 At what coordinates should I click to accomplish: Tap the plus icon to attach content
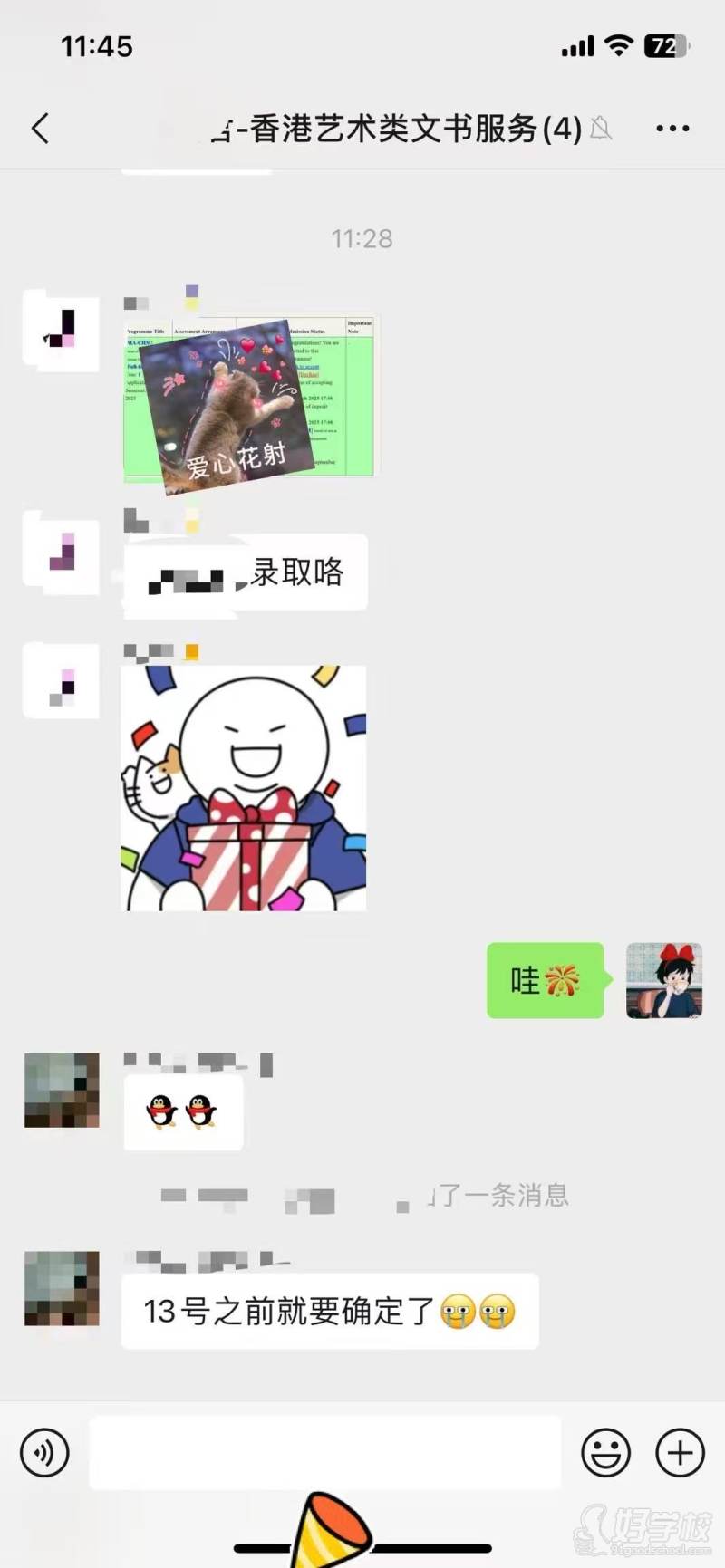pos(679,1453)
